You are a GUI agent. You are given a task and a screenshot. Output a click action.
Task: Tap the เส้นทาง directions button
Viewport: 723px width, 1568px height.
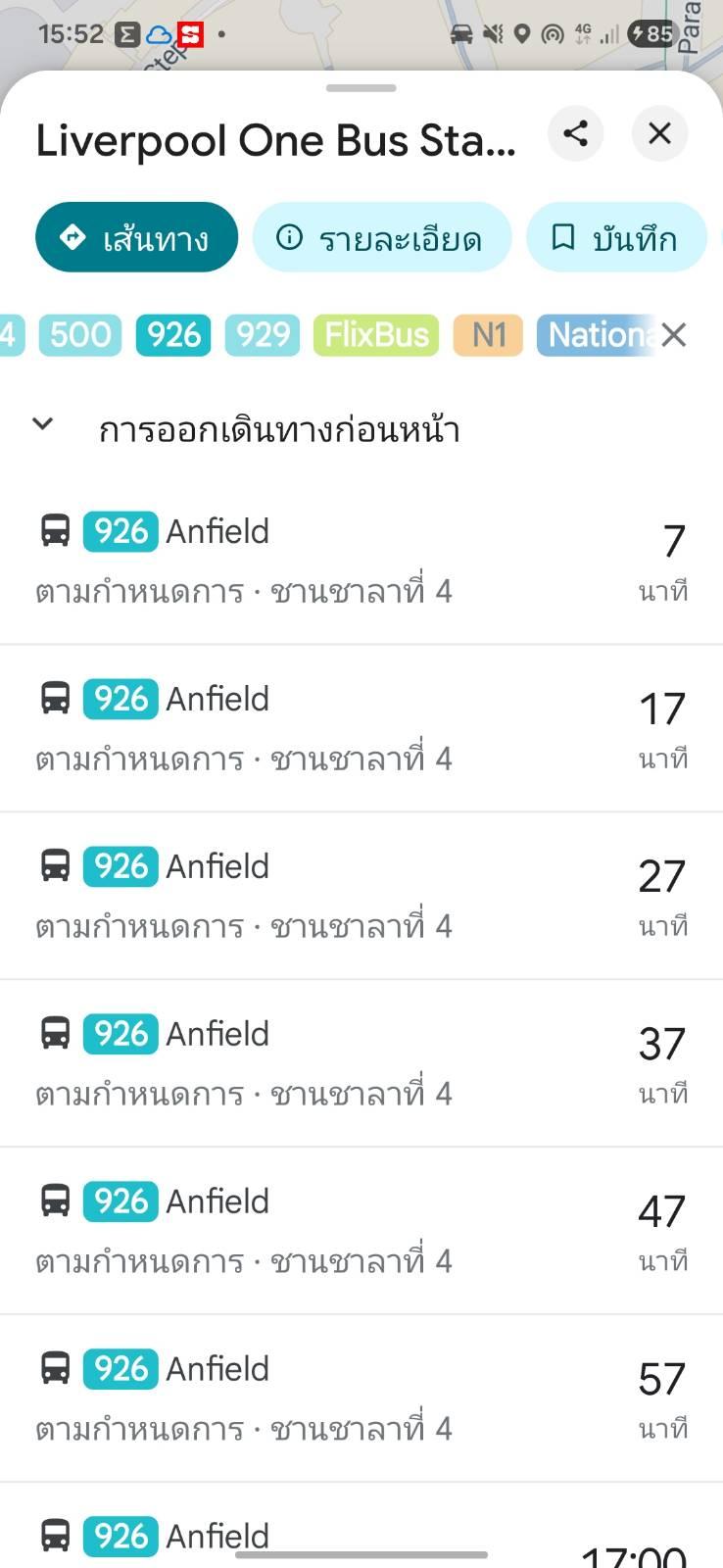(x=136, y=237)
